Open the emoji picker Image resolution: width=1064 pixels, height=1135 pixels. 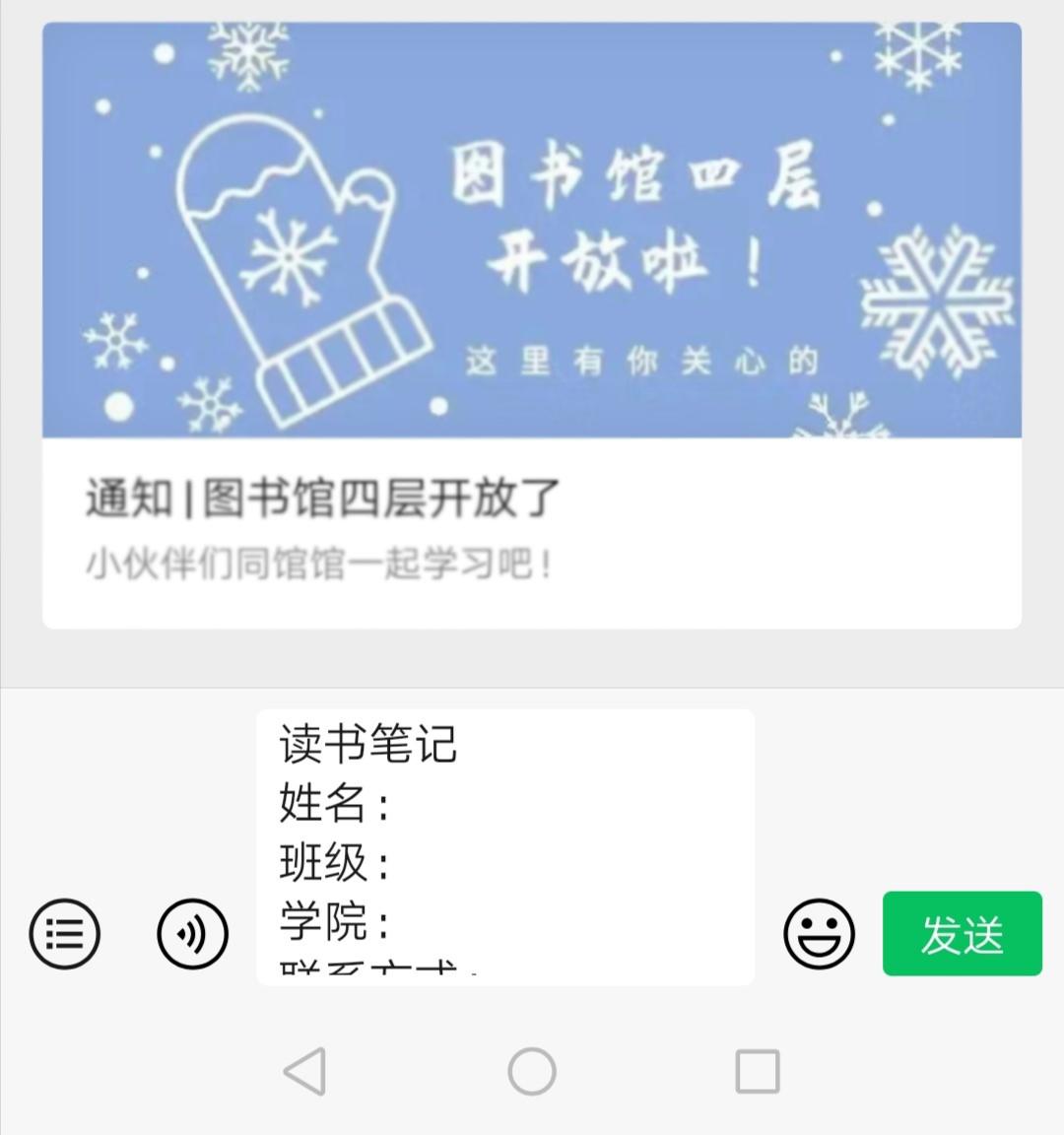pyautogui.click(x=819, y=933)
